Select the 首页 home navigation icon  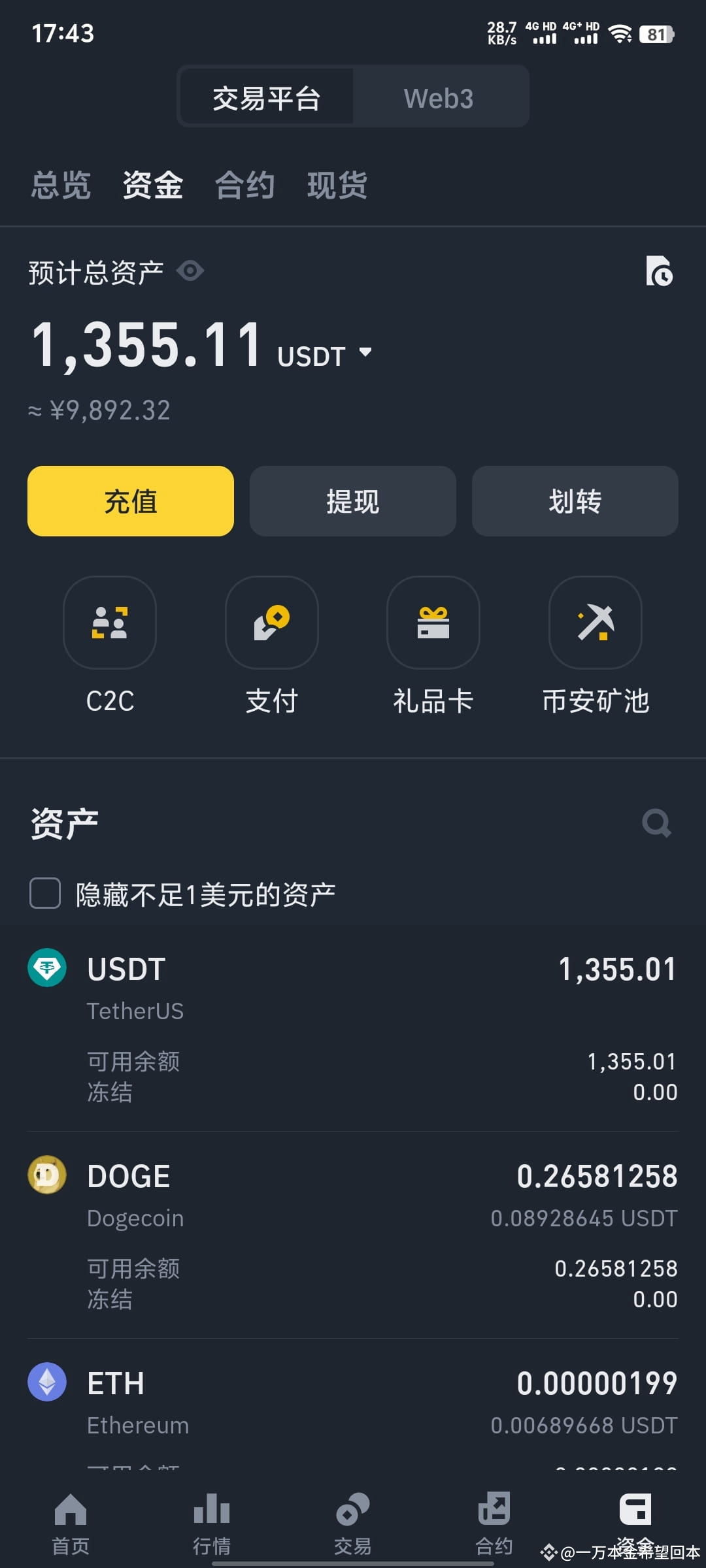click(x=70, y=1514)
